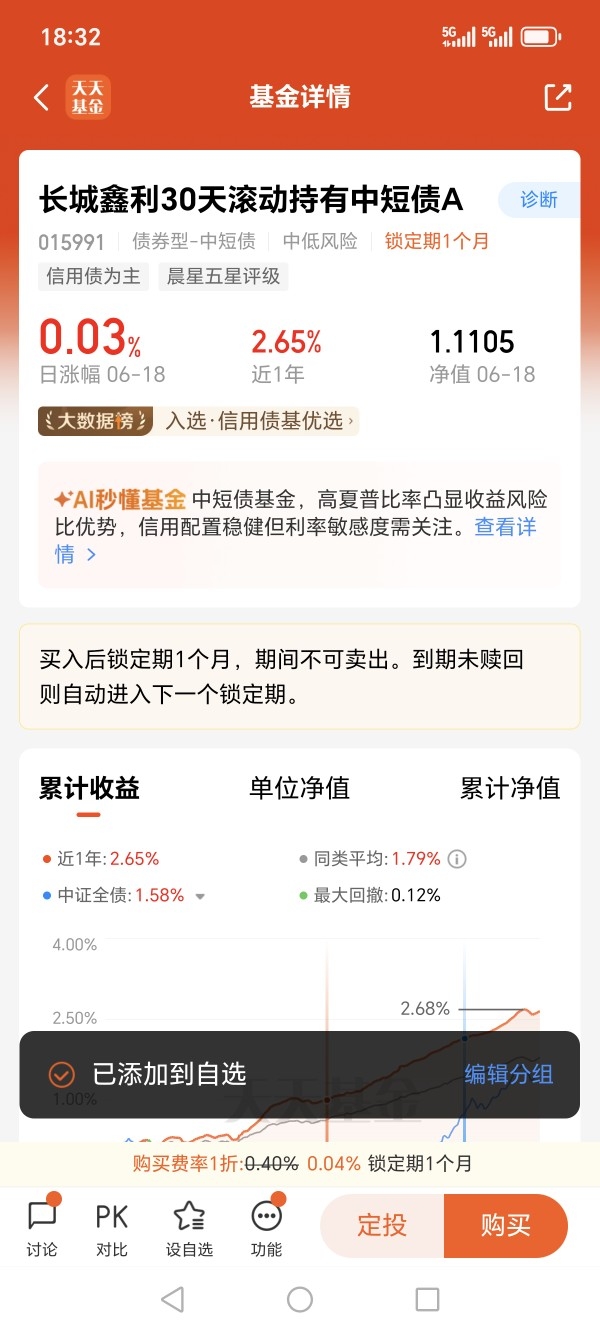Go to the system home screen
600x1332 pixels.
tap(300, 1299)
